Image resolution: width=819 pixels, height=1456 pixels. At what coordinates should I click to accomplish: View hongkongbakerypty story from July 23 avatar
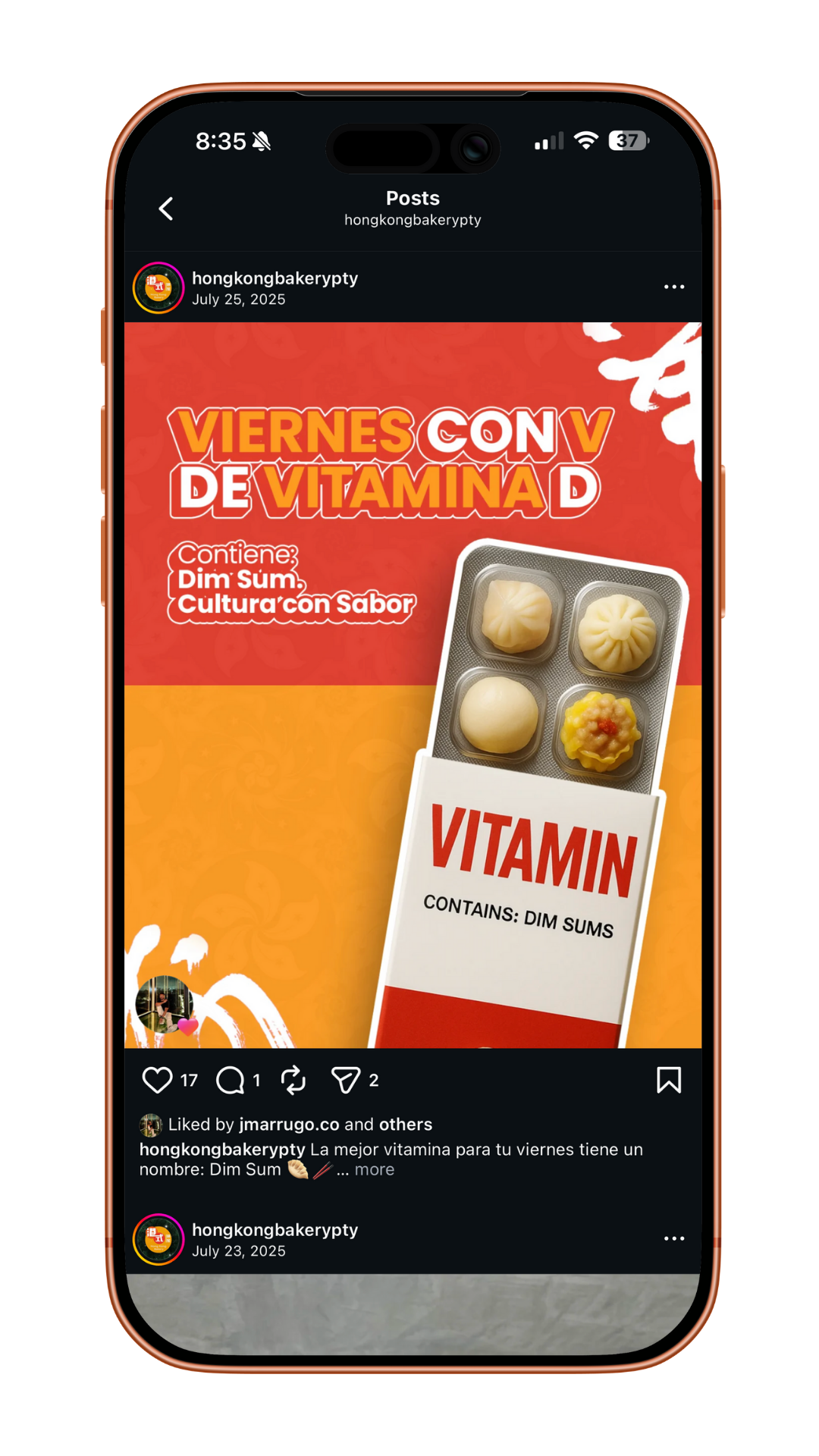tap(158, 1239)
